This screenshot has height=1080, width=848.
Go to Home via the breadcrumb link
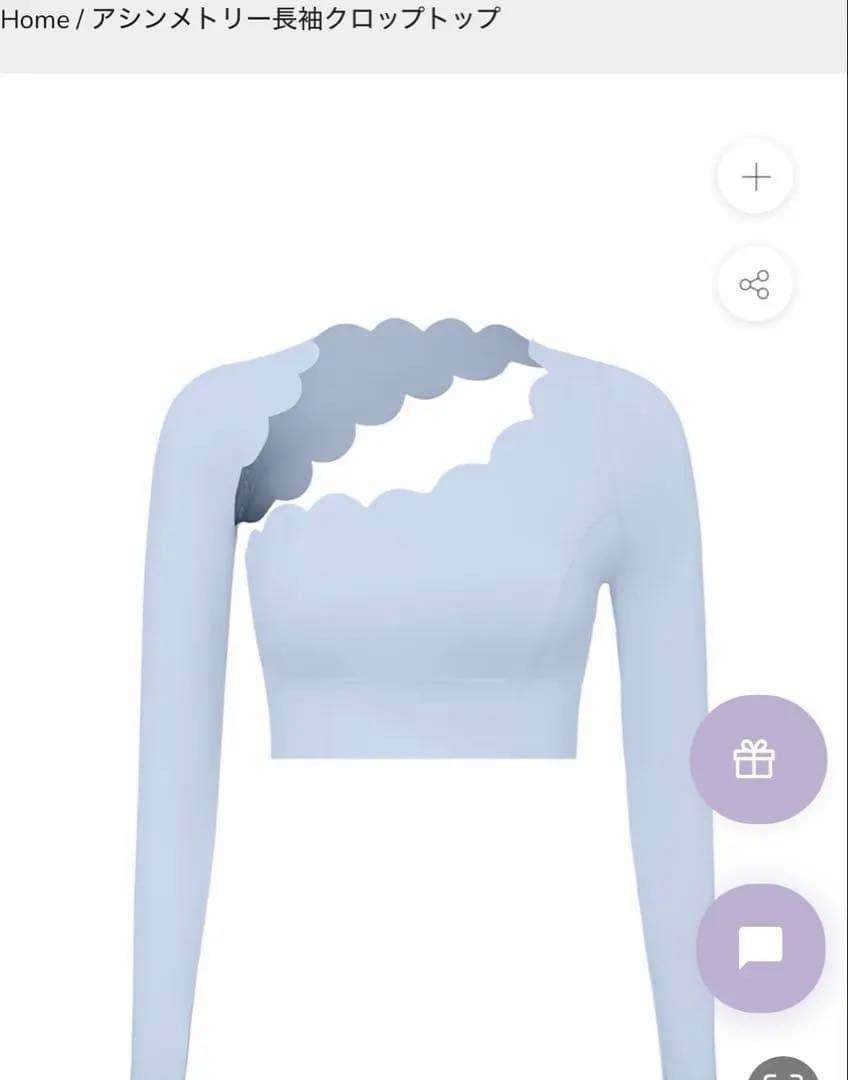tap(34, 20)
